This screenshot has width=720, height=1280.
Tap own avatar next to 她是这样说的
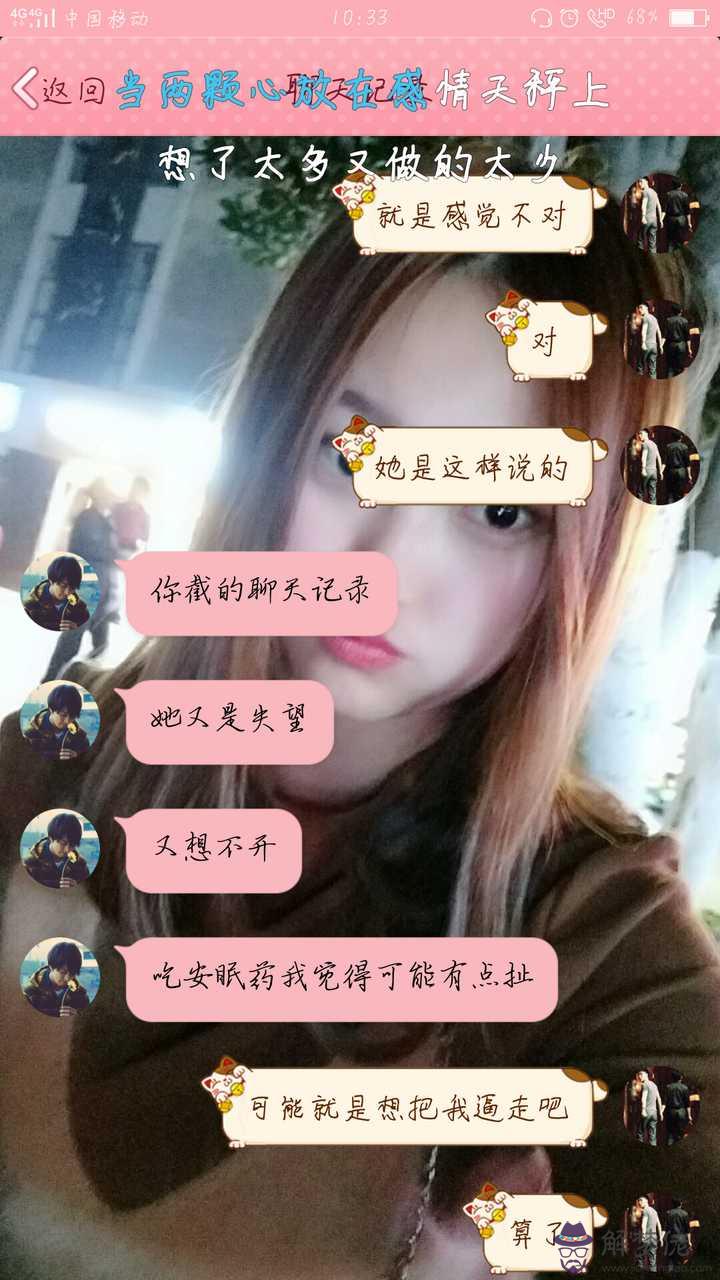point(660,465)
